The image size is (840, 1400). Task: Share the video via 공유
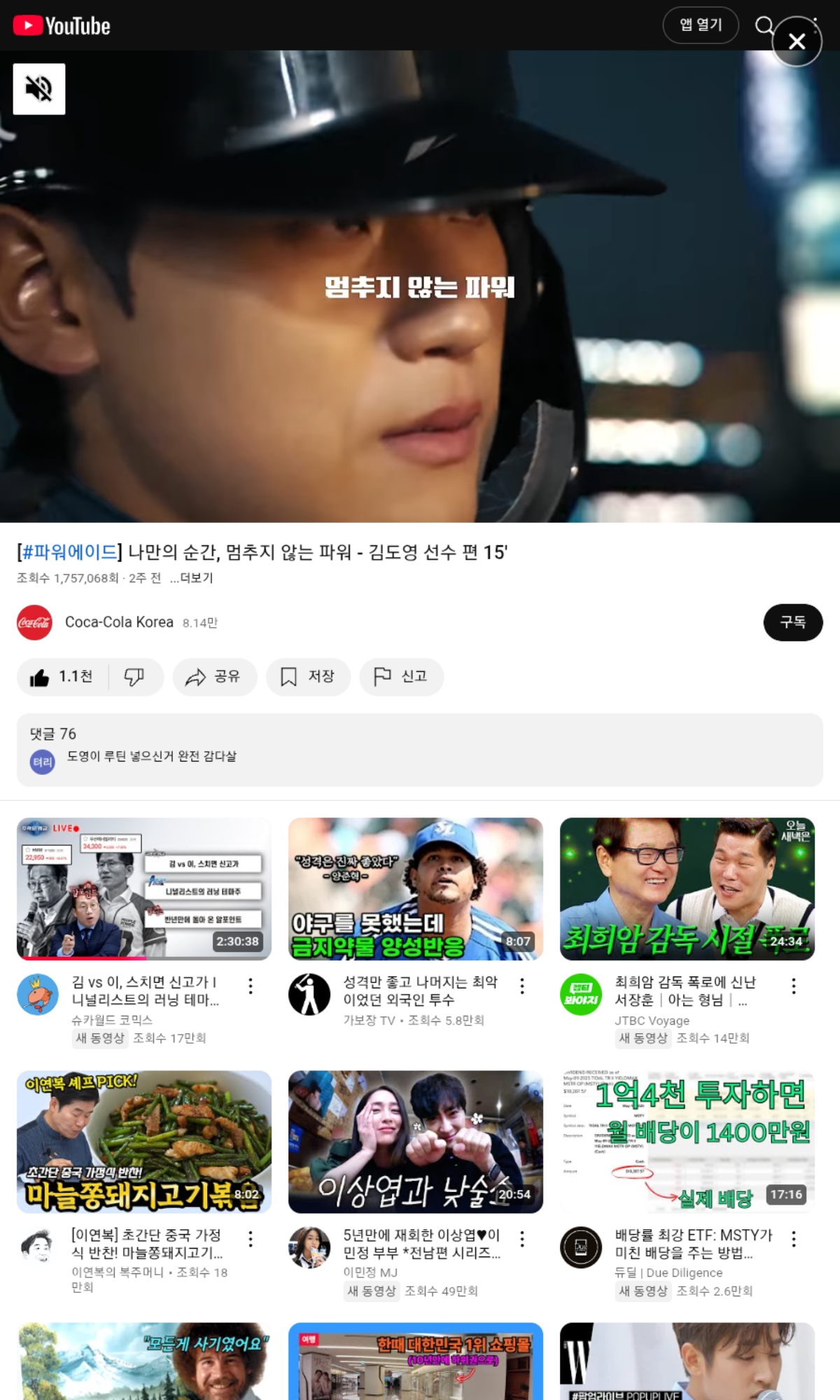tap(214, 677)
